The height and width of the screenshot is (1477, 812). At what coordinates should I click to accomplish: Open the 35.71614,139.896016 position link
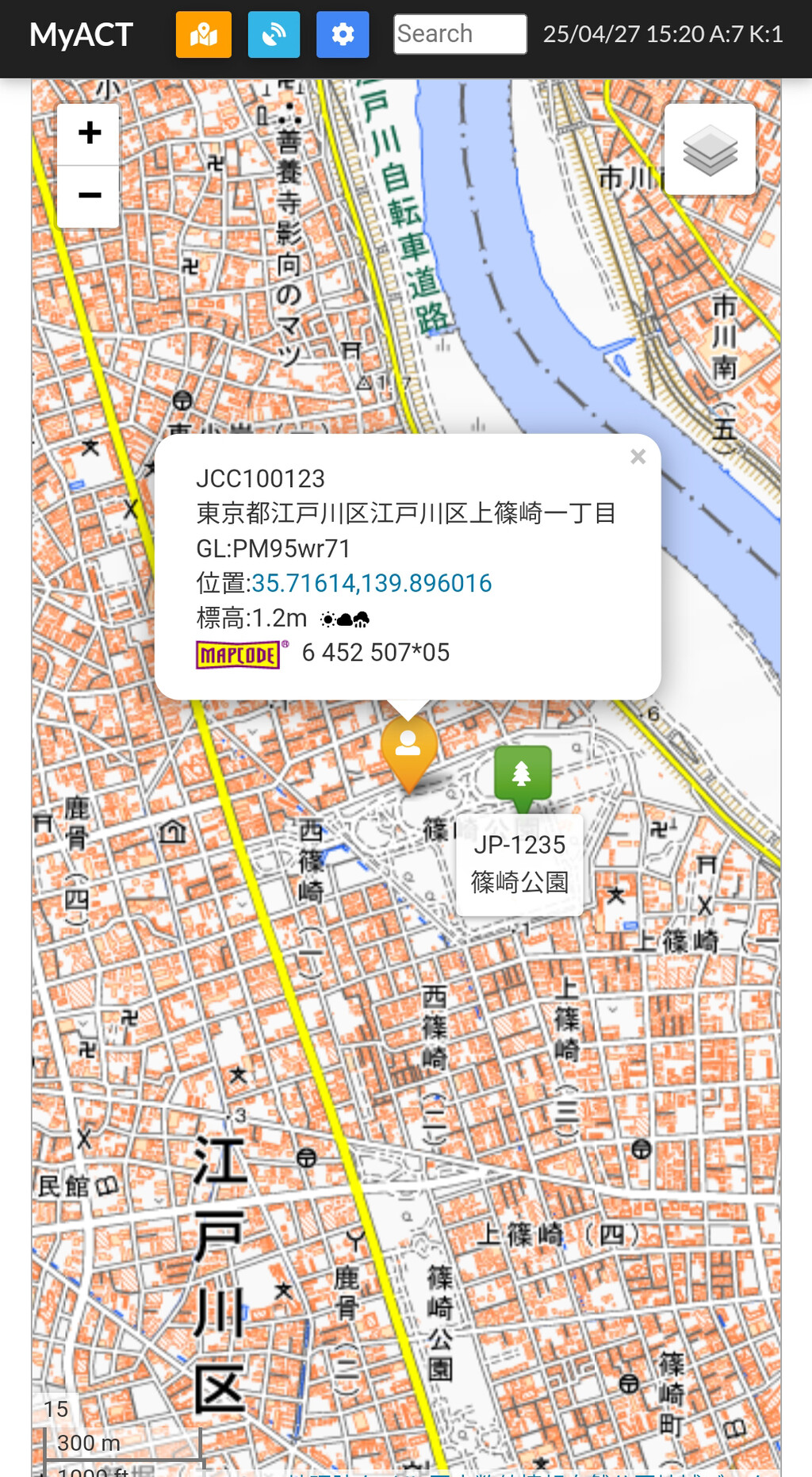pyautogui.click(x=372, y=583)
